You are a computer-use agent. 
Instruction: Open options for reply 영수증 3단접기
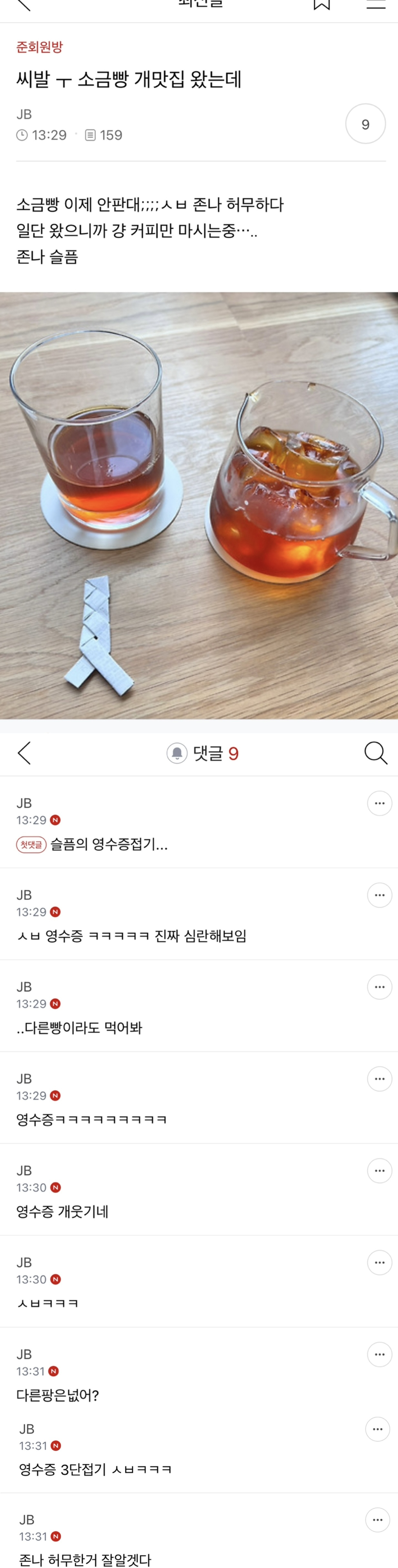pyautogui.click(x=377, y=1429)
